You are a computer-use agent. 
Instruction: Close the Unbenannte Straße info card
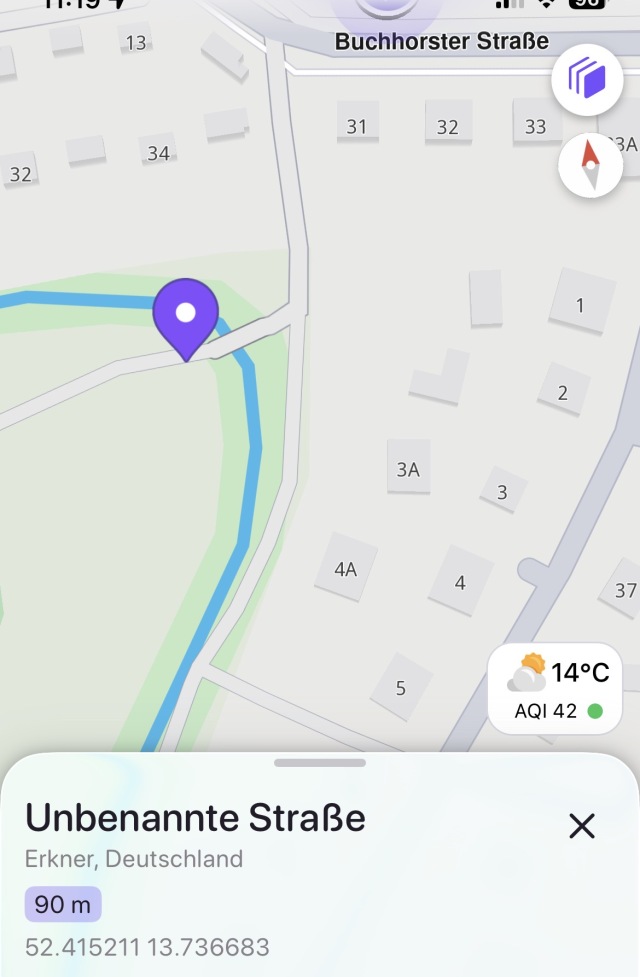click(x=581, y=825)
